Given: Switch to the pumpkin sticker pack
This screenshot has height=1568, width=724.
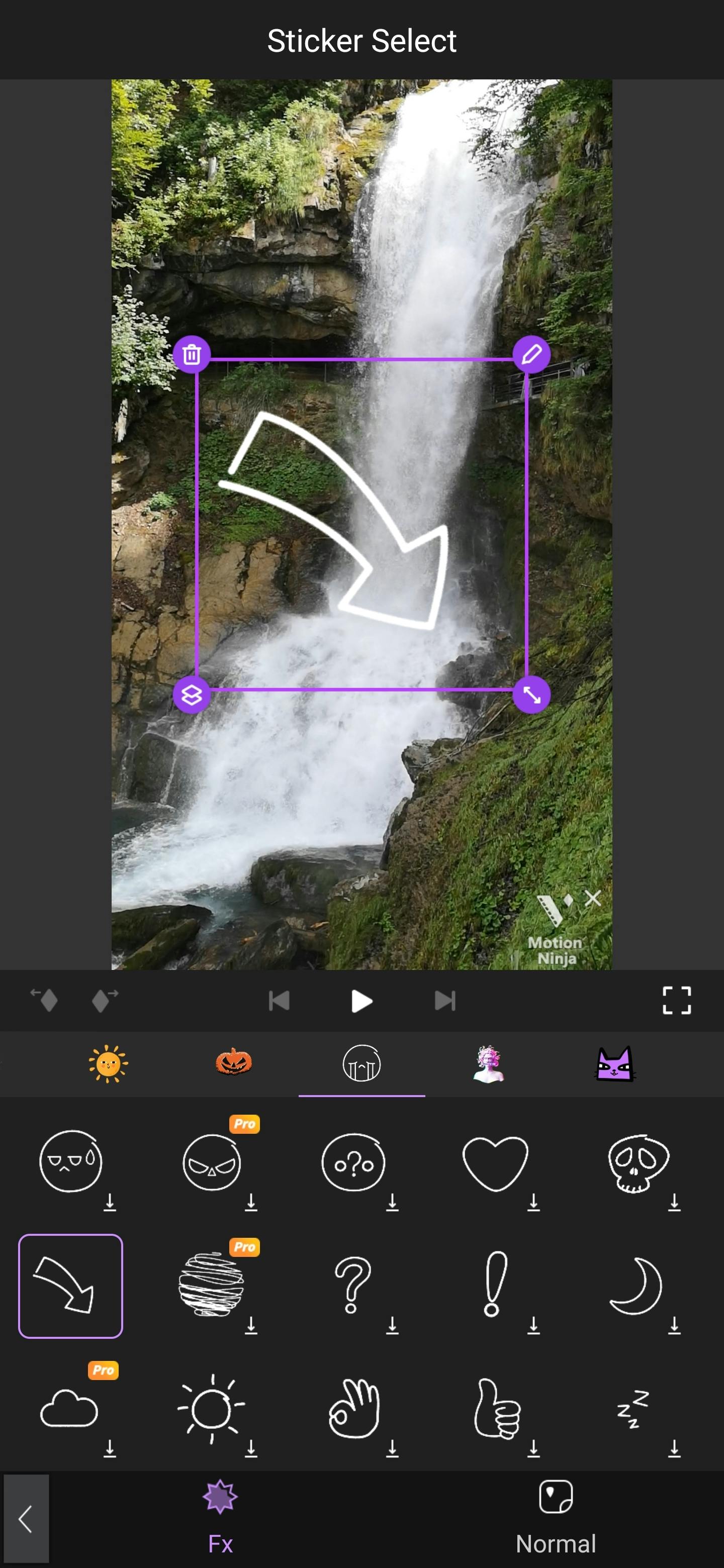Looking at the screenshot, I should tap(234, 1064).
